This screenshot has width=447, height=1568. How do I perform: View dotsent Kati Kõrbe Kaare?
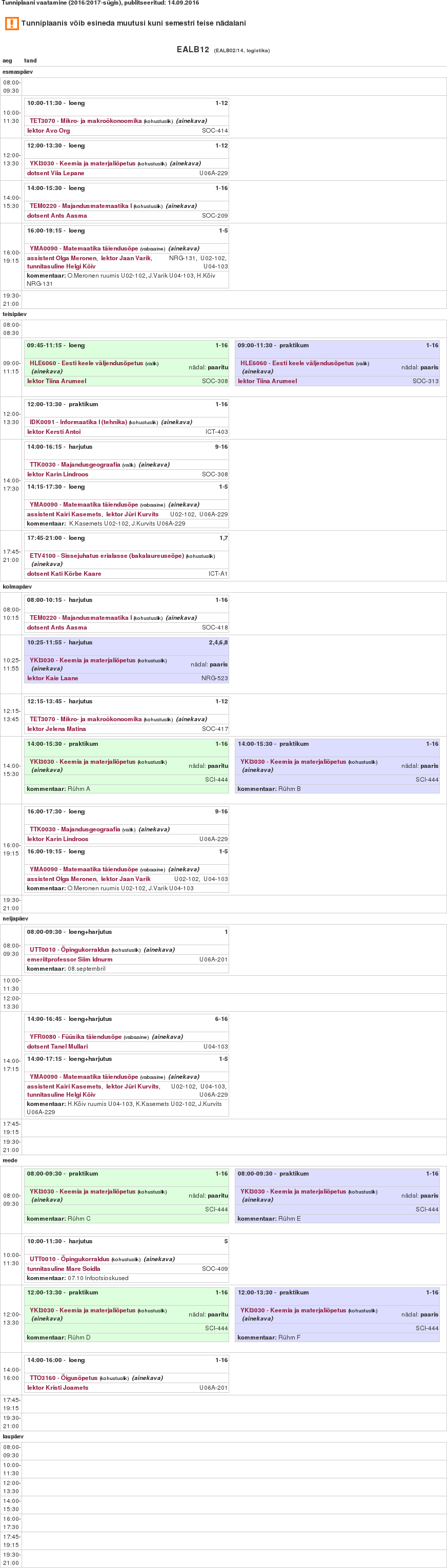pos(64,574)
